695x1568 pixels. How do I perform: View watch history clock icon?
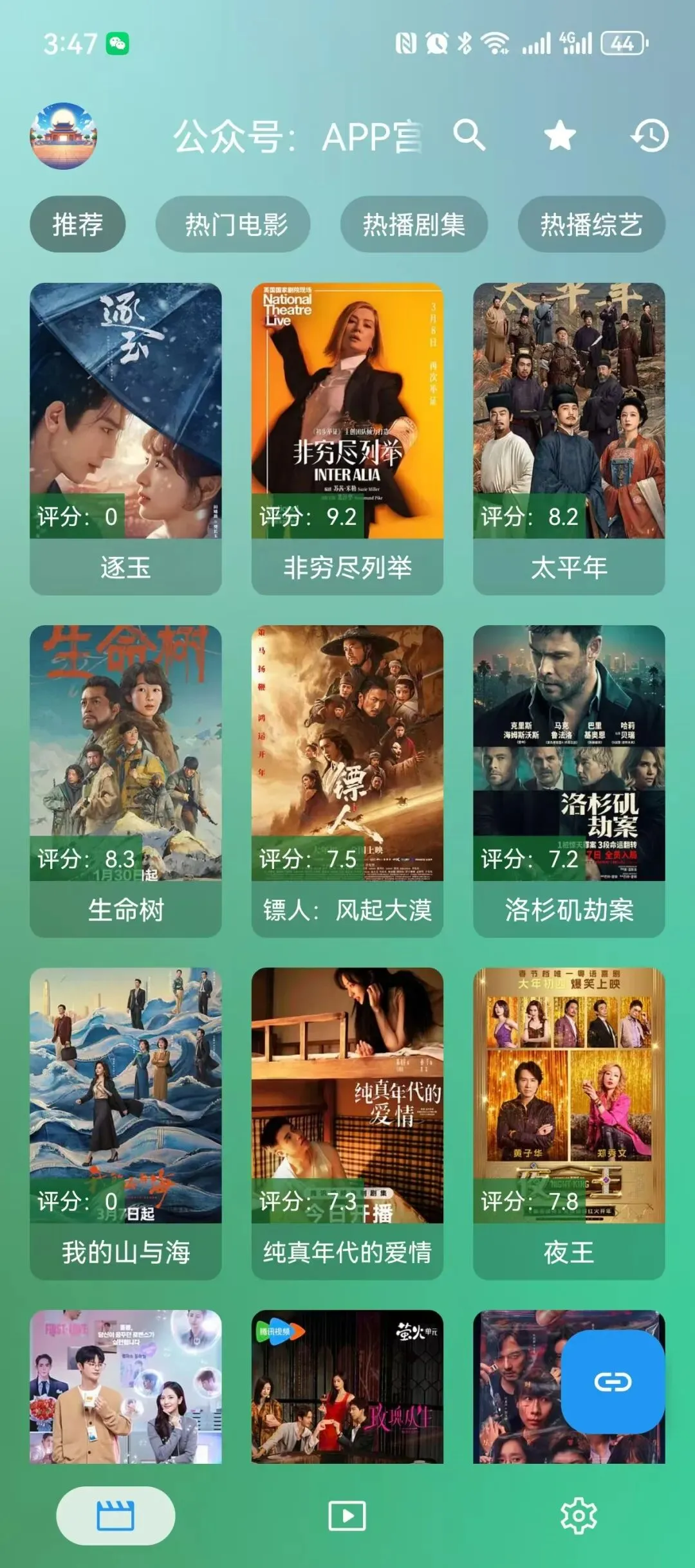click(x=649, y=136)
